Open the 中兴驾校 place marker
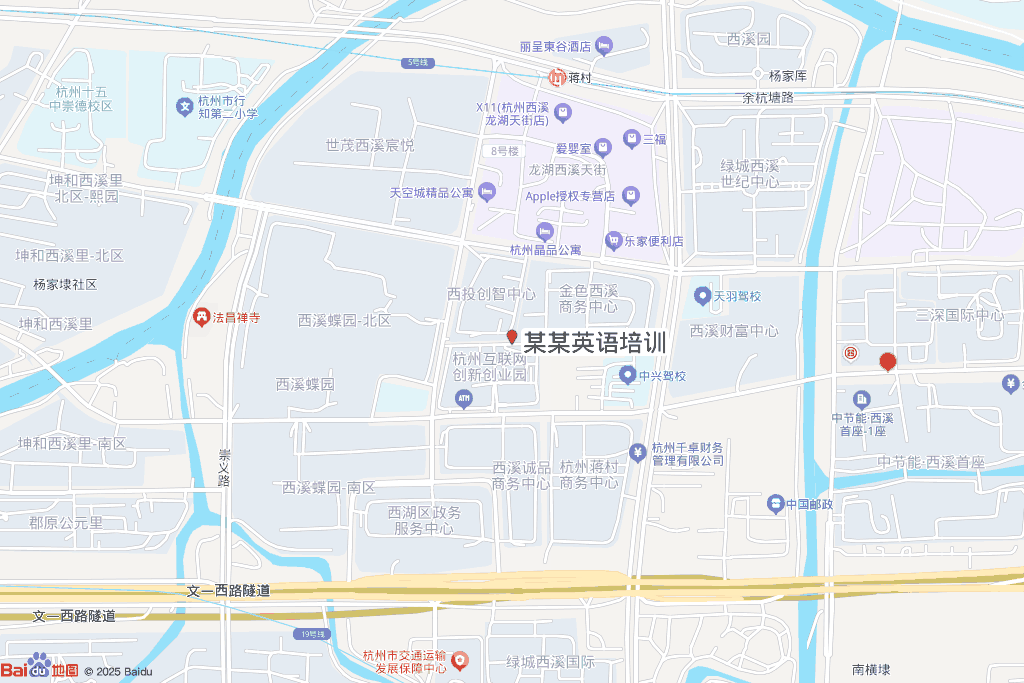The height and width of the screenshot is (683, 1024). click(x=627, y=375)
